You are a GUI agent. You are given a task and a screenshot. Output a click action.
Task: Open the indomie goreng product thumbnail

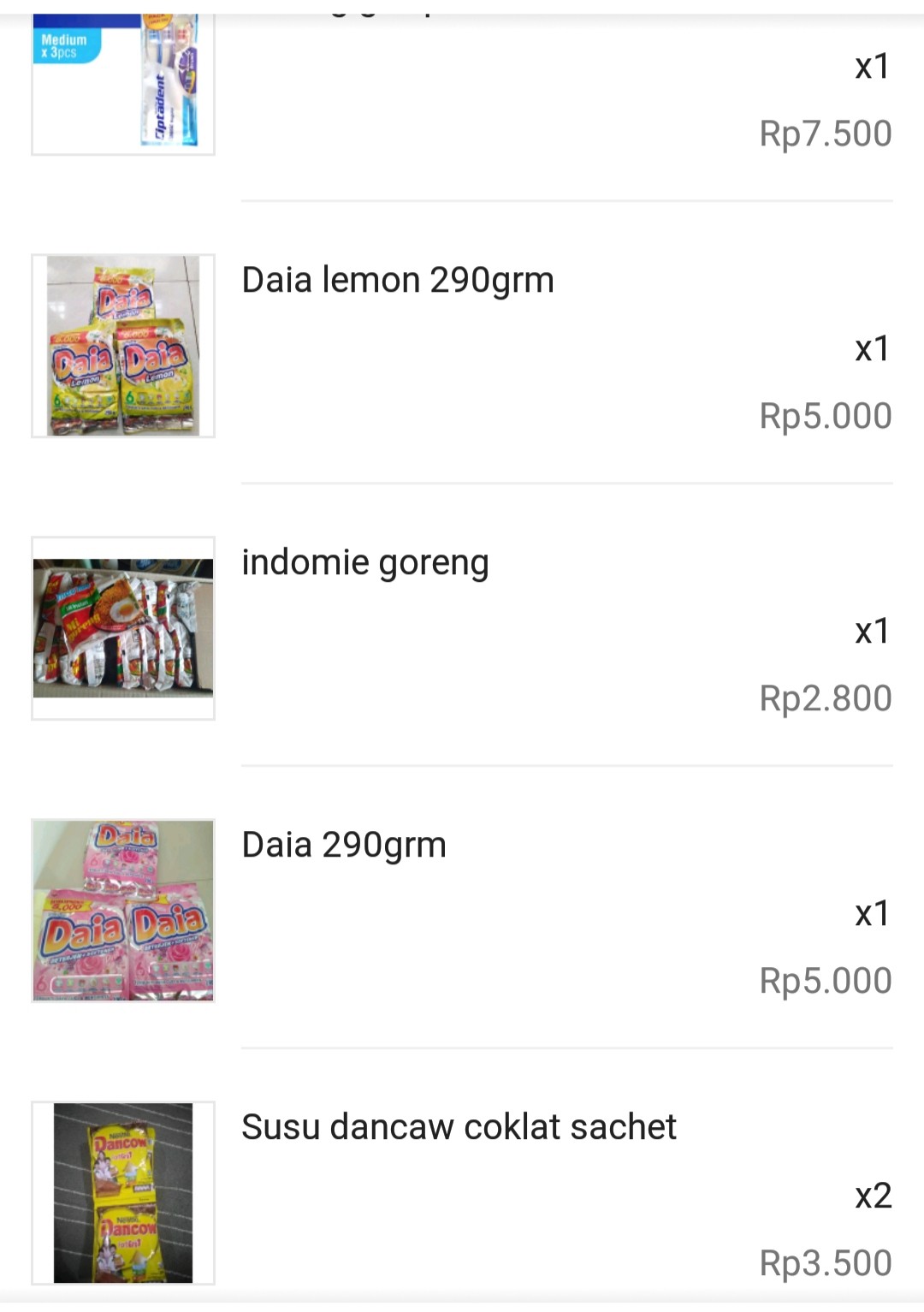122,629
